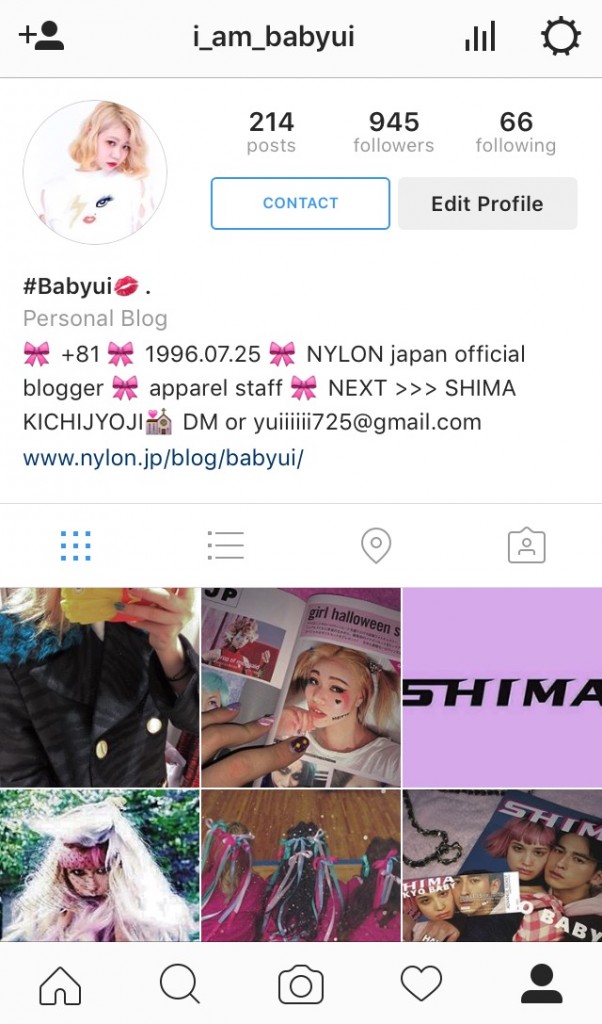
Task: Open the photo map tab
Action: click(x=375, y=546)
